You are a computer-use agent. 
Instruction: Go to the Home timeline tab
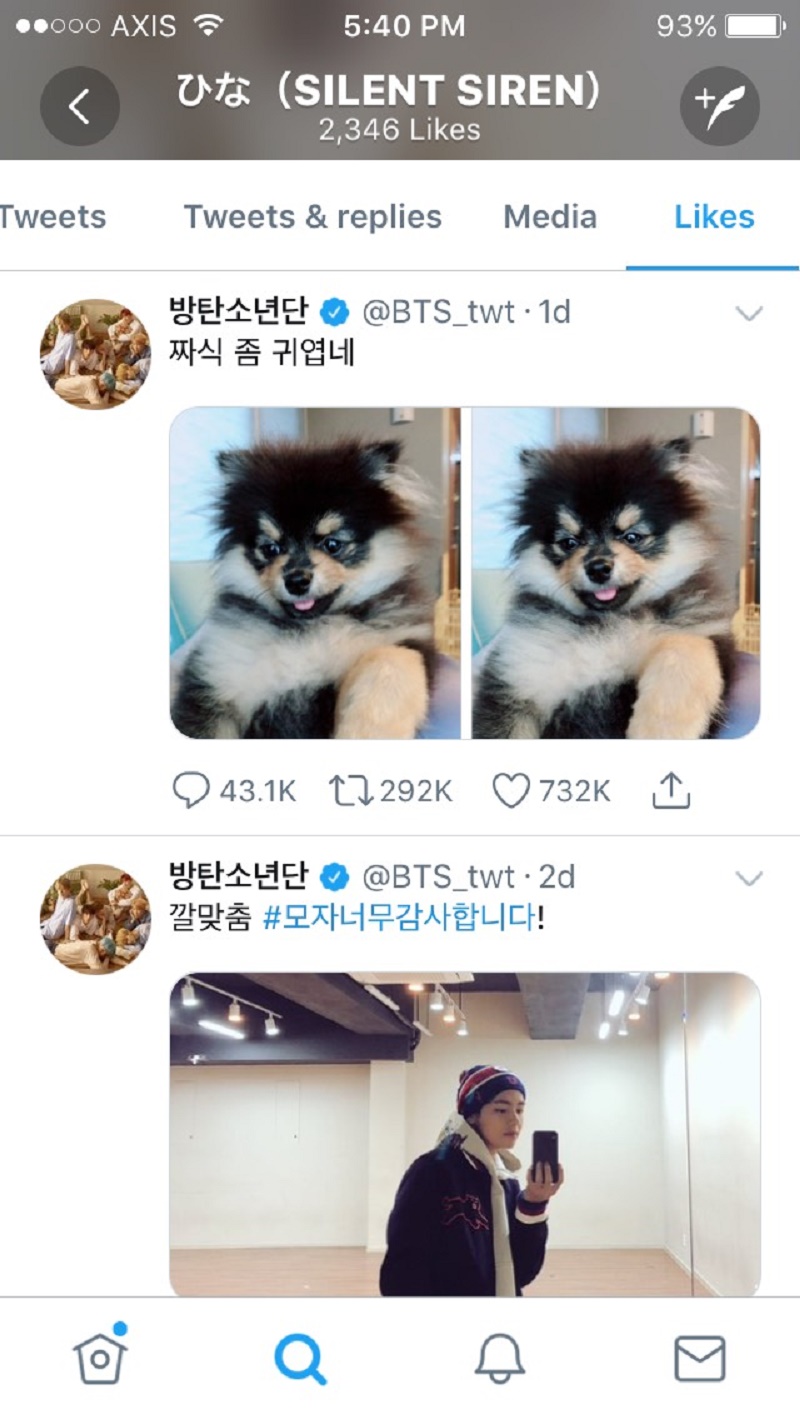coord(100,1358)
